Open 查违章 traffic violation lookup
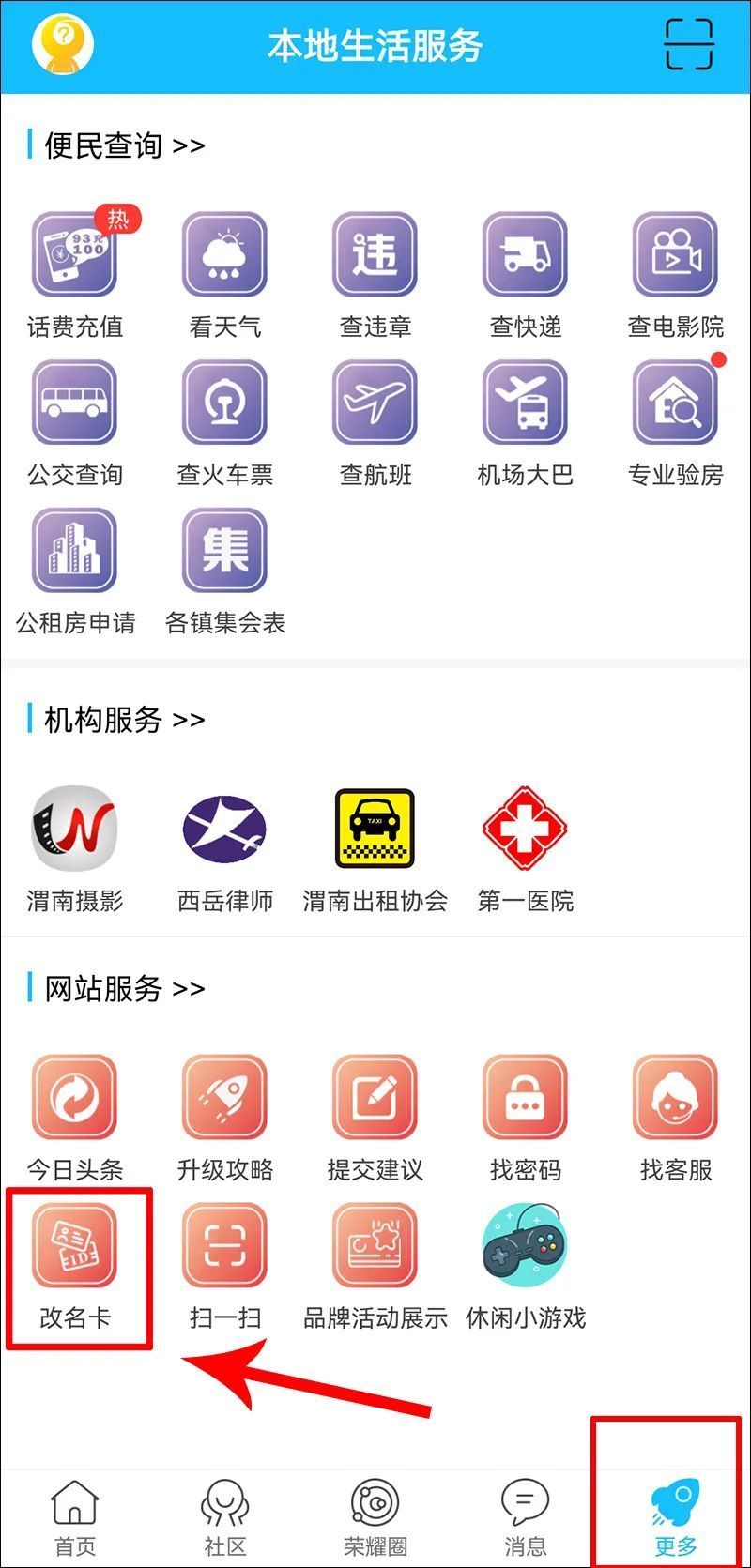This screenshot has width=751, height=1568. [x=375, y=272]
